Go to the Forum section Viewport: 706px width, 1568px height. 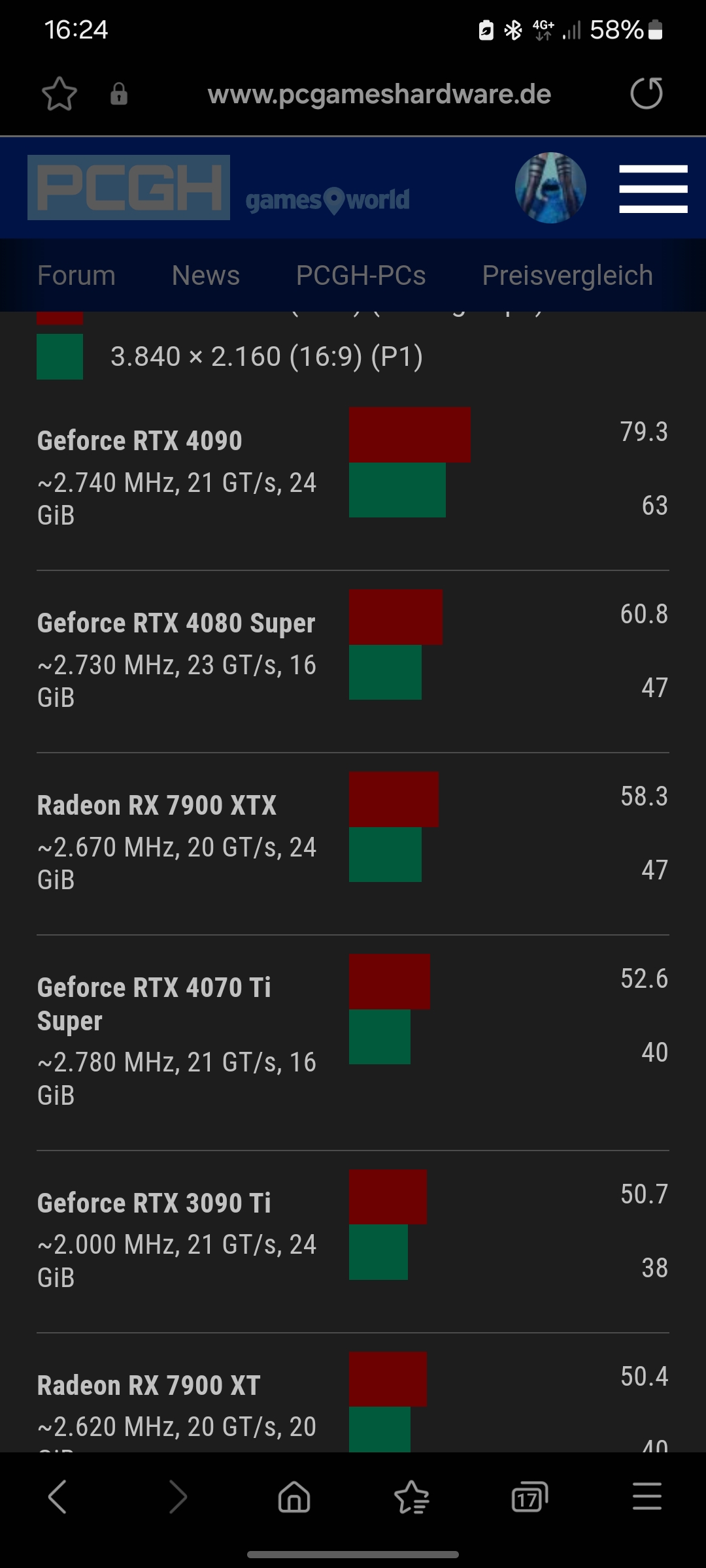click(x=76, y=275)
